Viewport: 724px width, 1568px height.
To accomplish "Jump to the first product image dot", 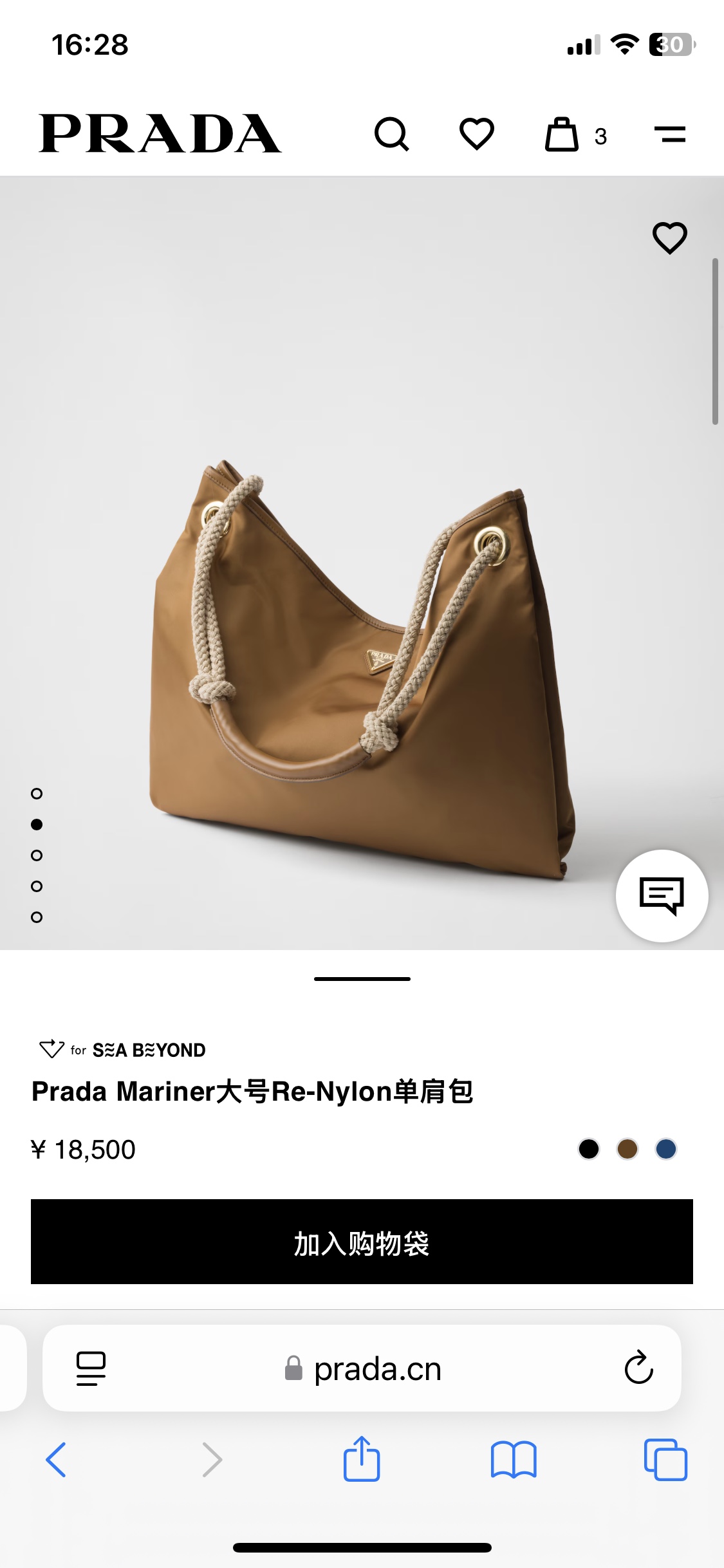I will point(37,794).
